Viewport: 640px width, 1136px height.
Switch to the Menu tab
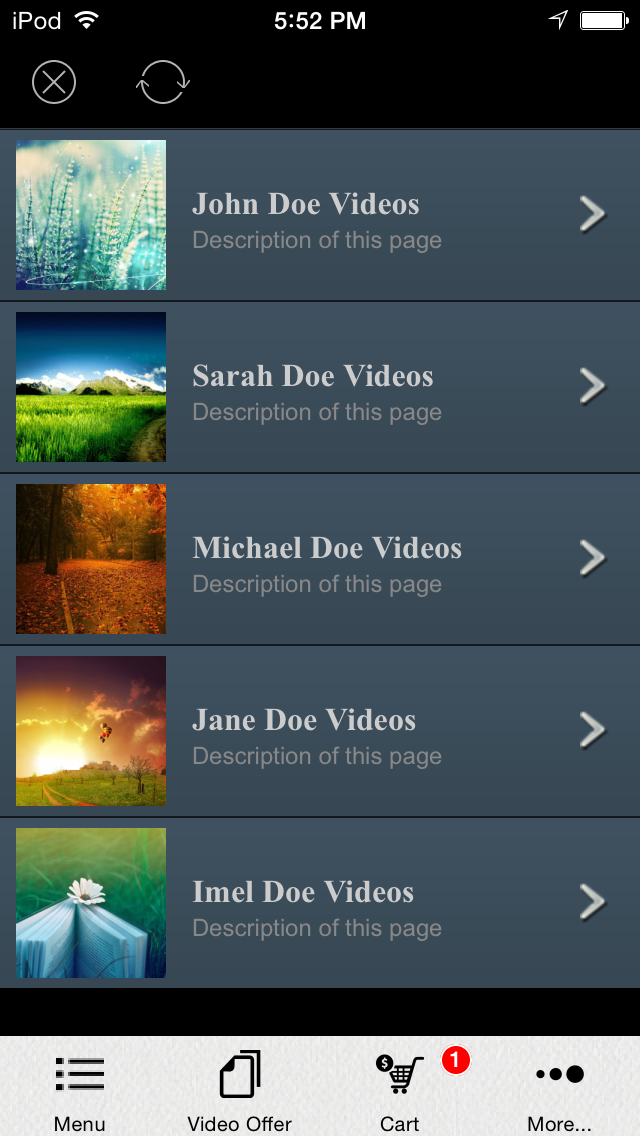[80, 1088]
